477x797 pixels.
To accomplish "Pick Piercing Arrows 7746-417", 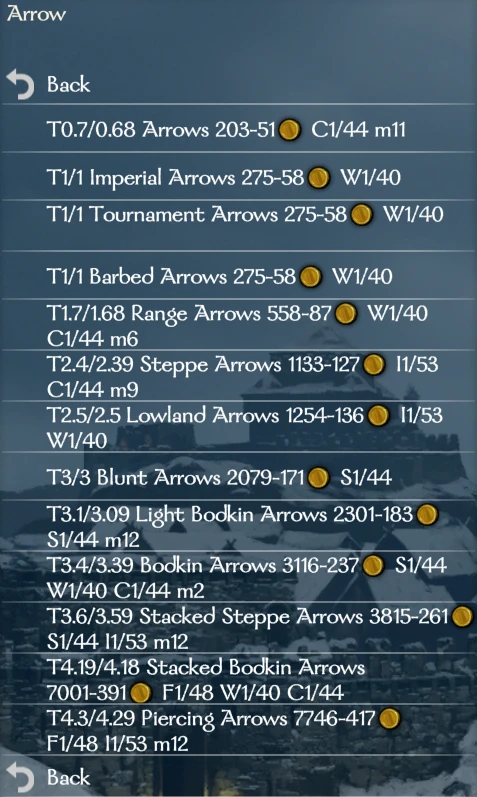I will point(238,730).
